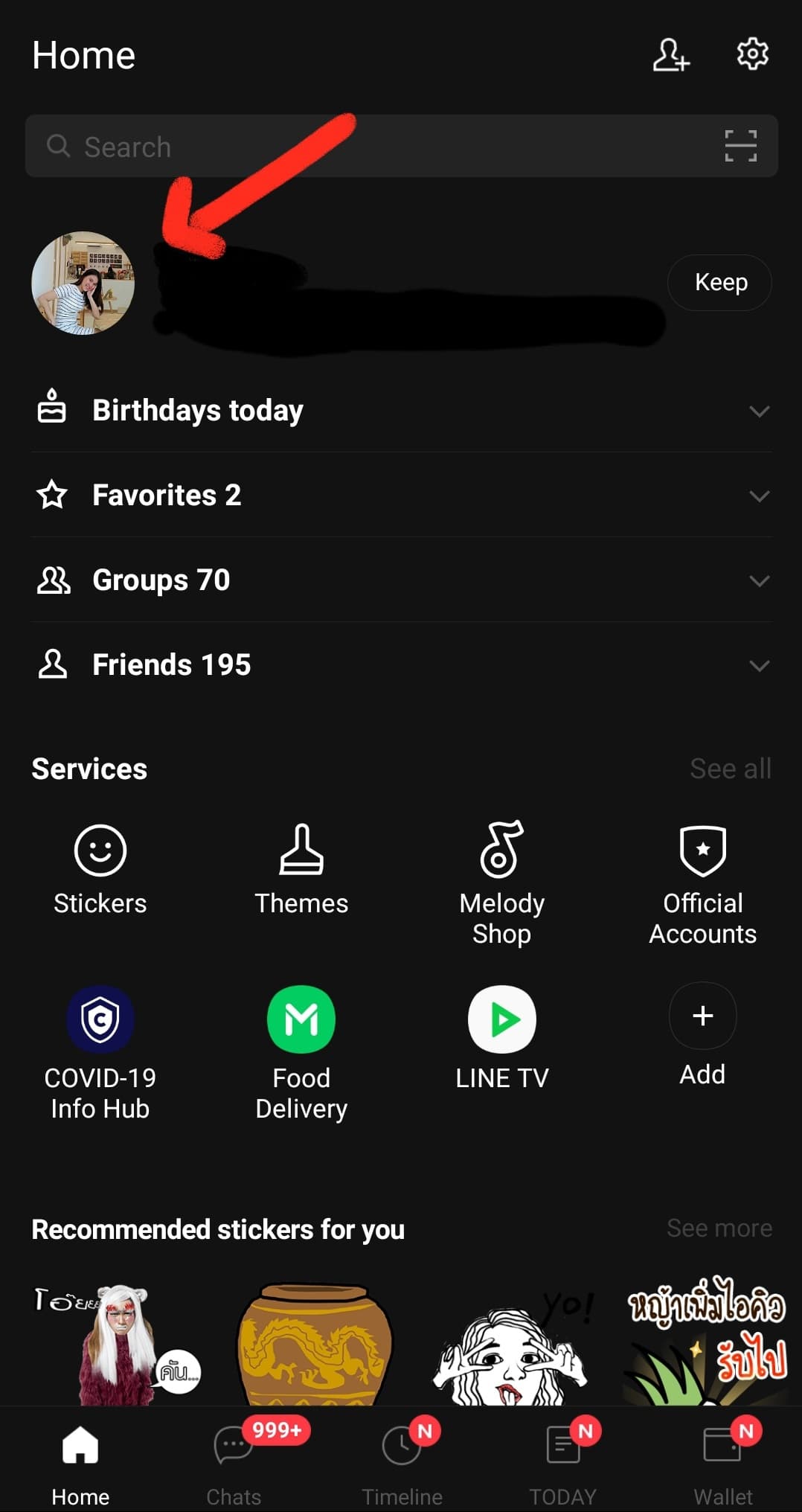Image resolution: width=802 pixels, height=1512 pixels.
Task: Open the QR code scanner
Action: click(740, 146)
